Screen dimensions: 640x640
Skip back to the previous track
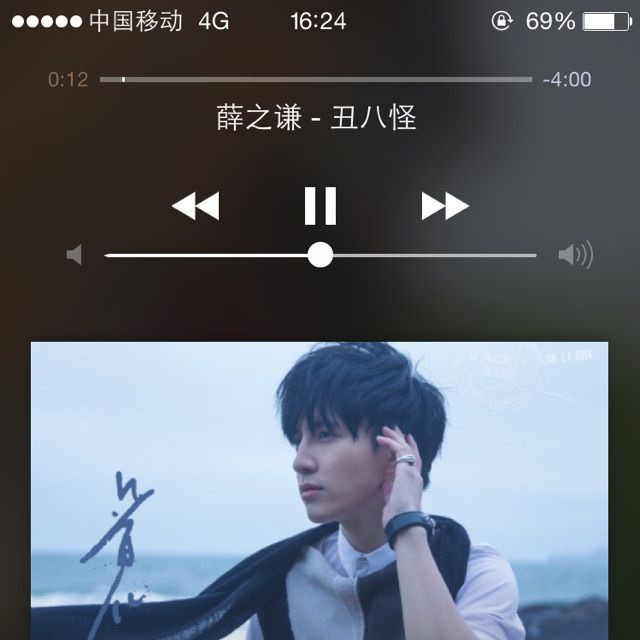pyautogui.click(x=195, y=206)
